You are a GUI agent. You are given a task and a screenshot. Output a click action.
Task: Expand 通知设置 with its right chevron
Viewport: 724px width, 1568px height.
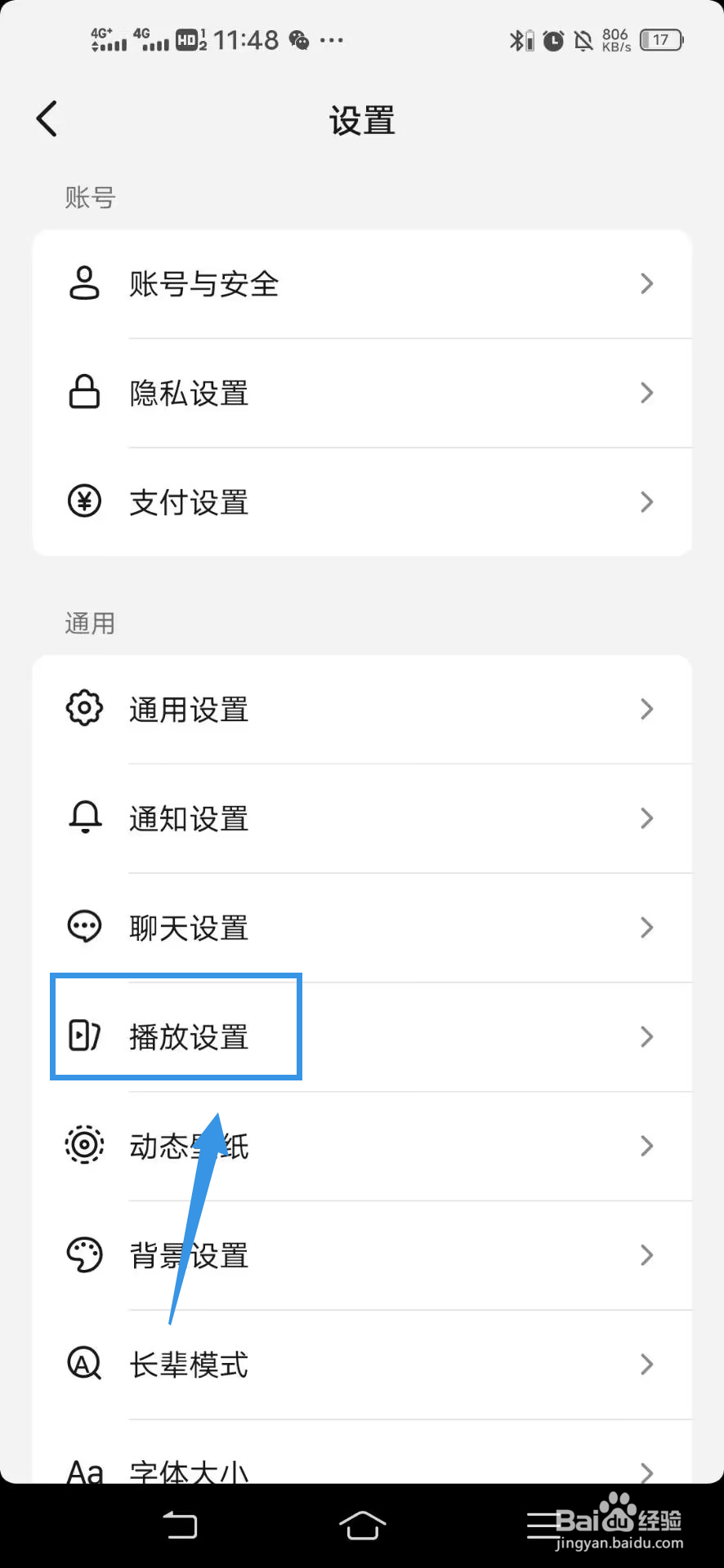646,819
